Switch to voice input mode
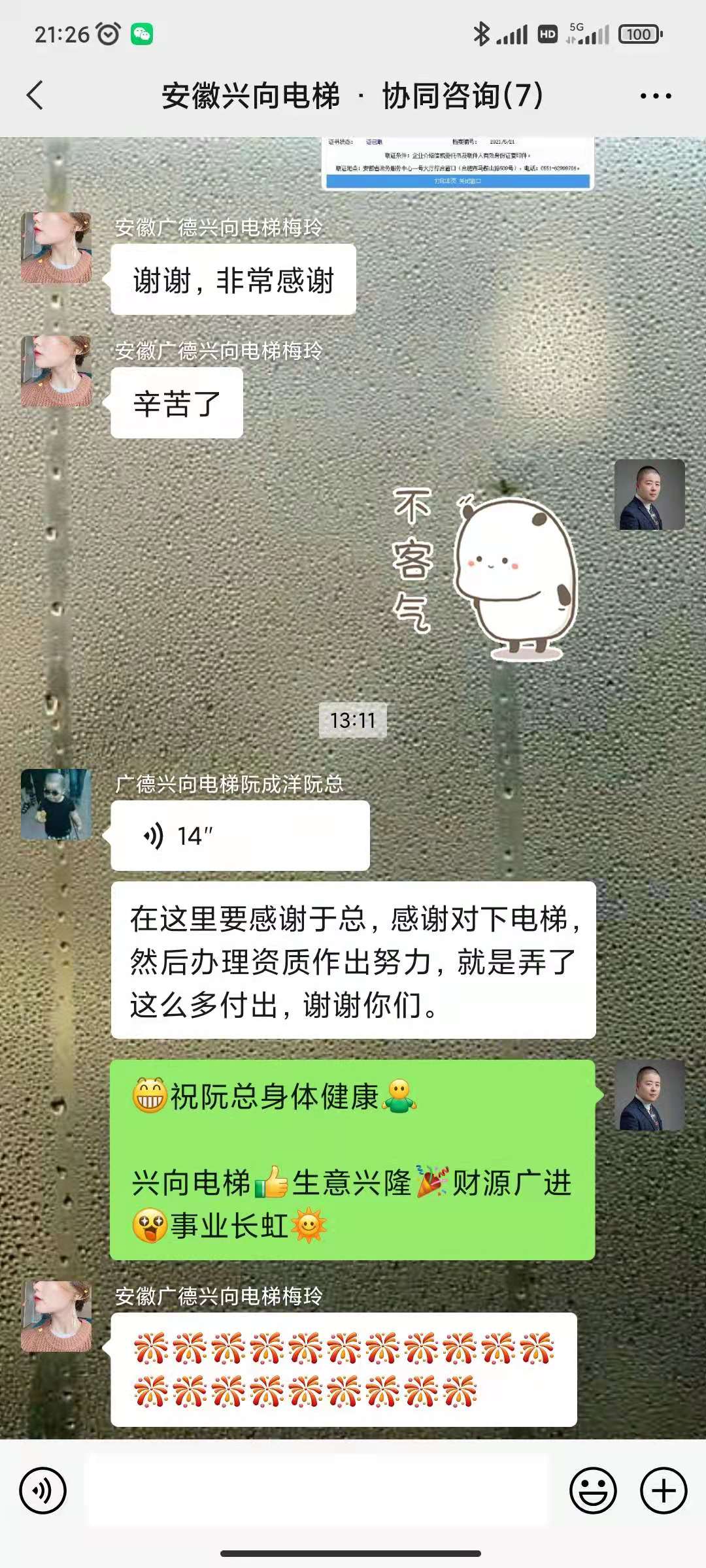The width and height of the screenshot is (706, 1568). (42, 1491)
